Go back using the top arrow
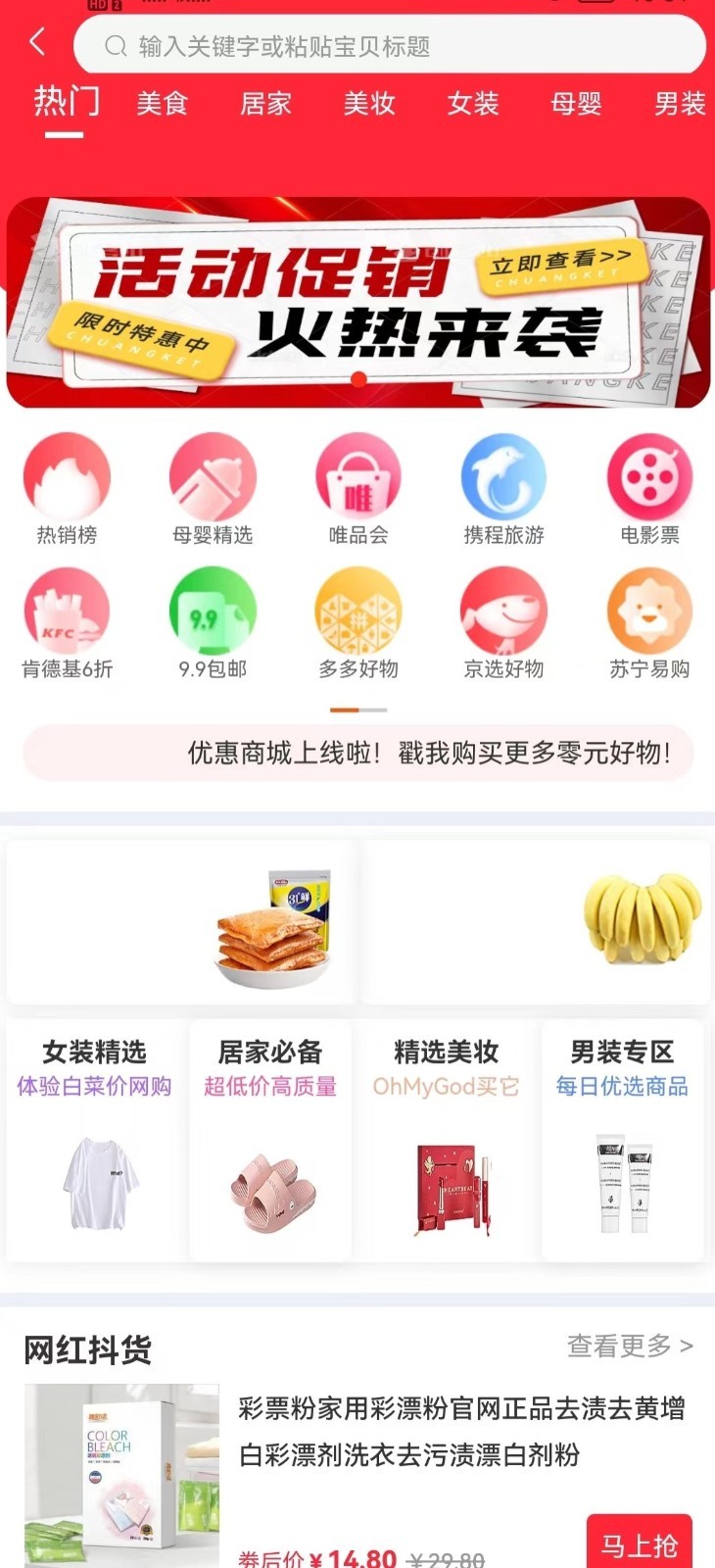 pyautogui.click(x=37, y=42)
